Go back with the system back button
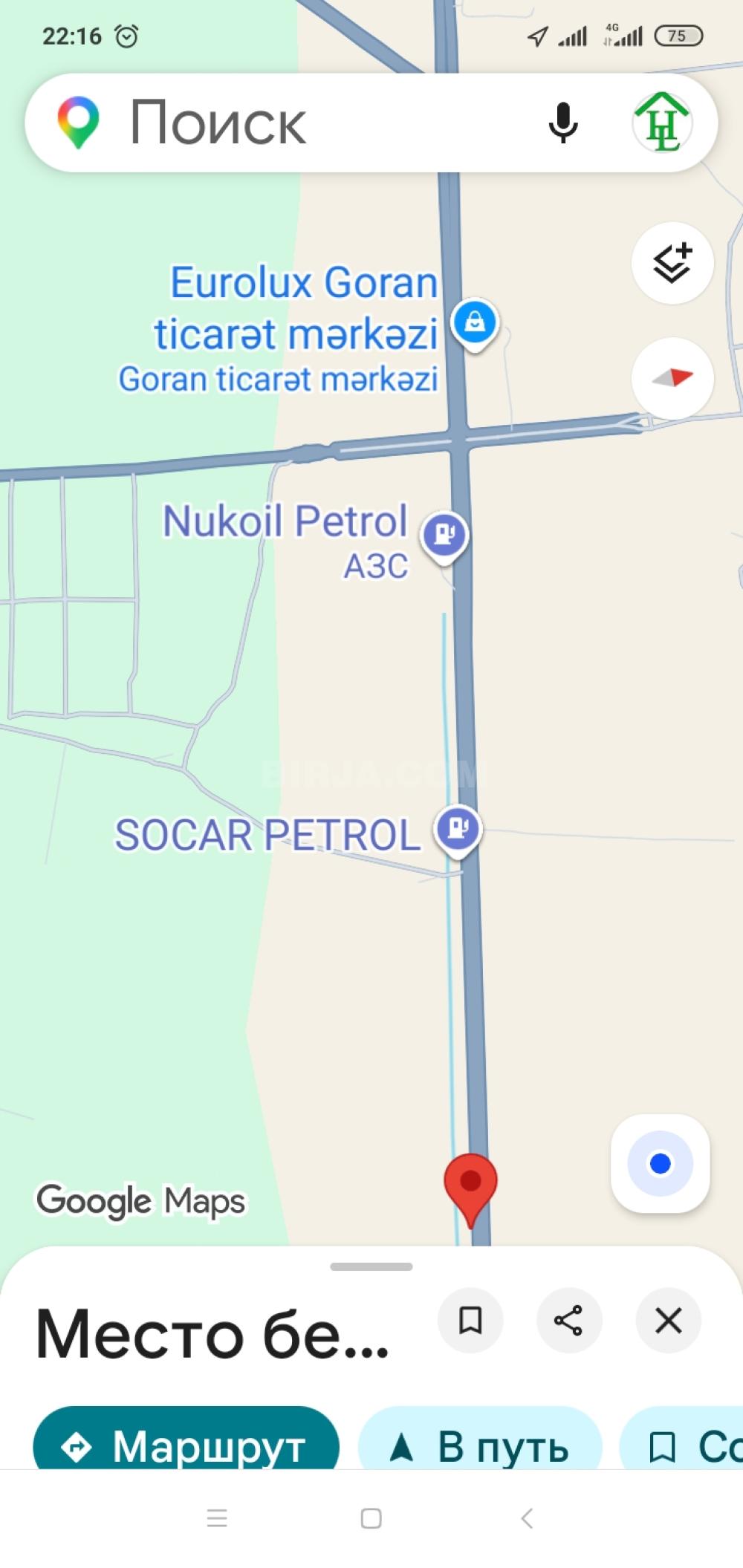Image resolution: width=743 pixels, height=1568 pixels. tap(527, 1518)
